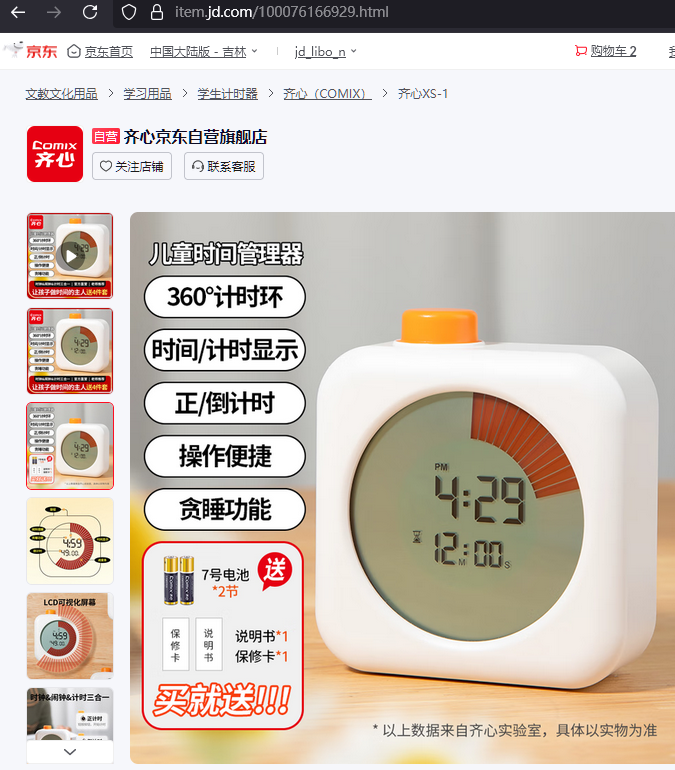Tap the address bar URL

pyautogui.click(x=280, y=13)
